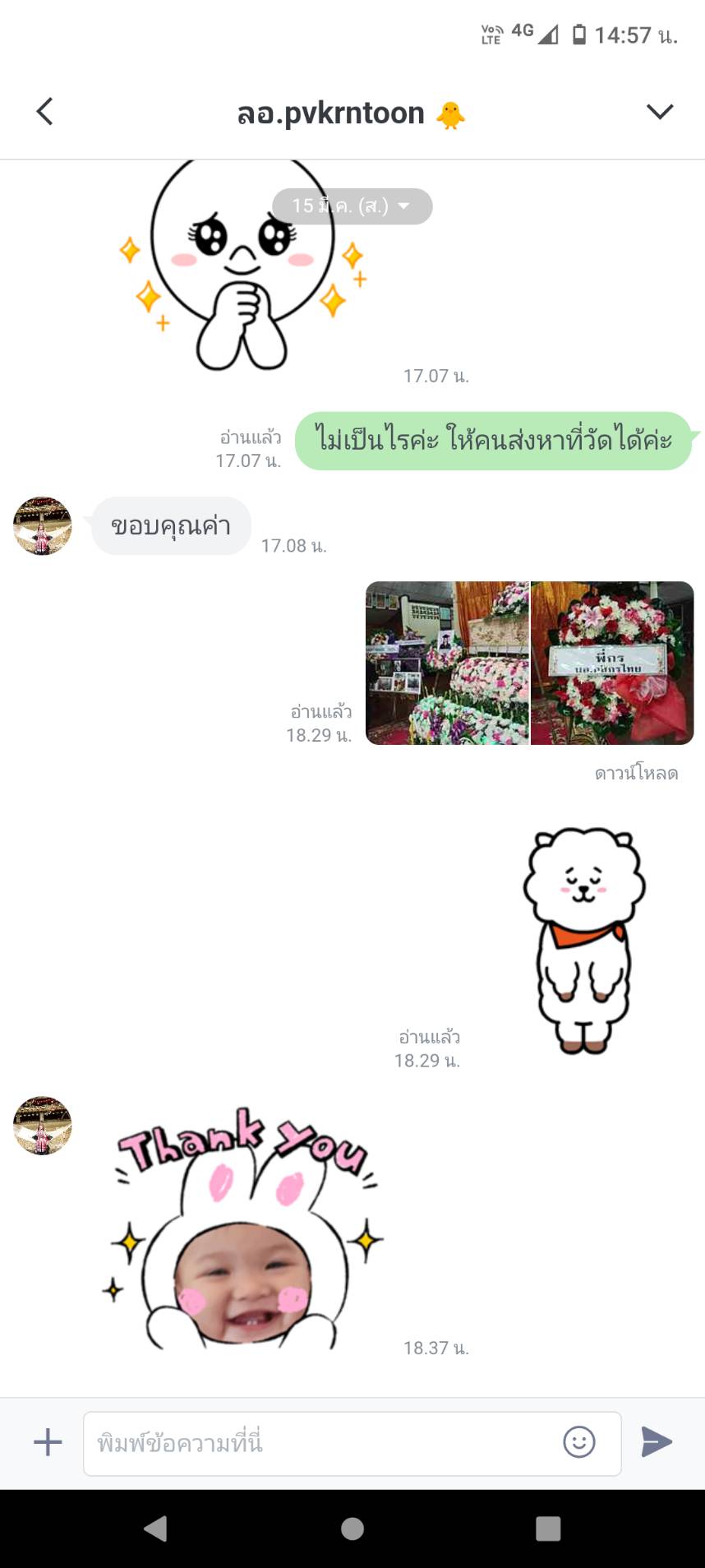Open sender's avatar beside ขอบคุณค่า
The height and width of the screenshot is (1568, 705).
tap(43, 526)
